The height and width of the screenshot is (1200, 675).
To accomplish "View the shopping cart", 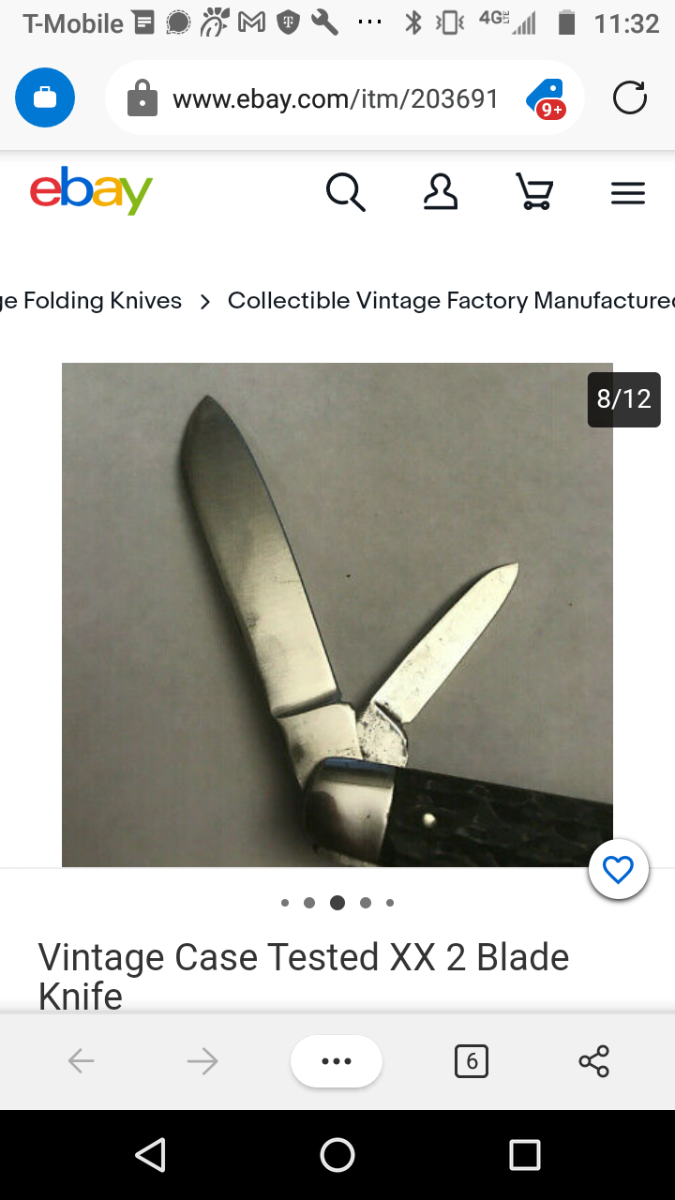I will 534,192.
